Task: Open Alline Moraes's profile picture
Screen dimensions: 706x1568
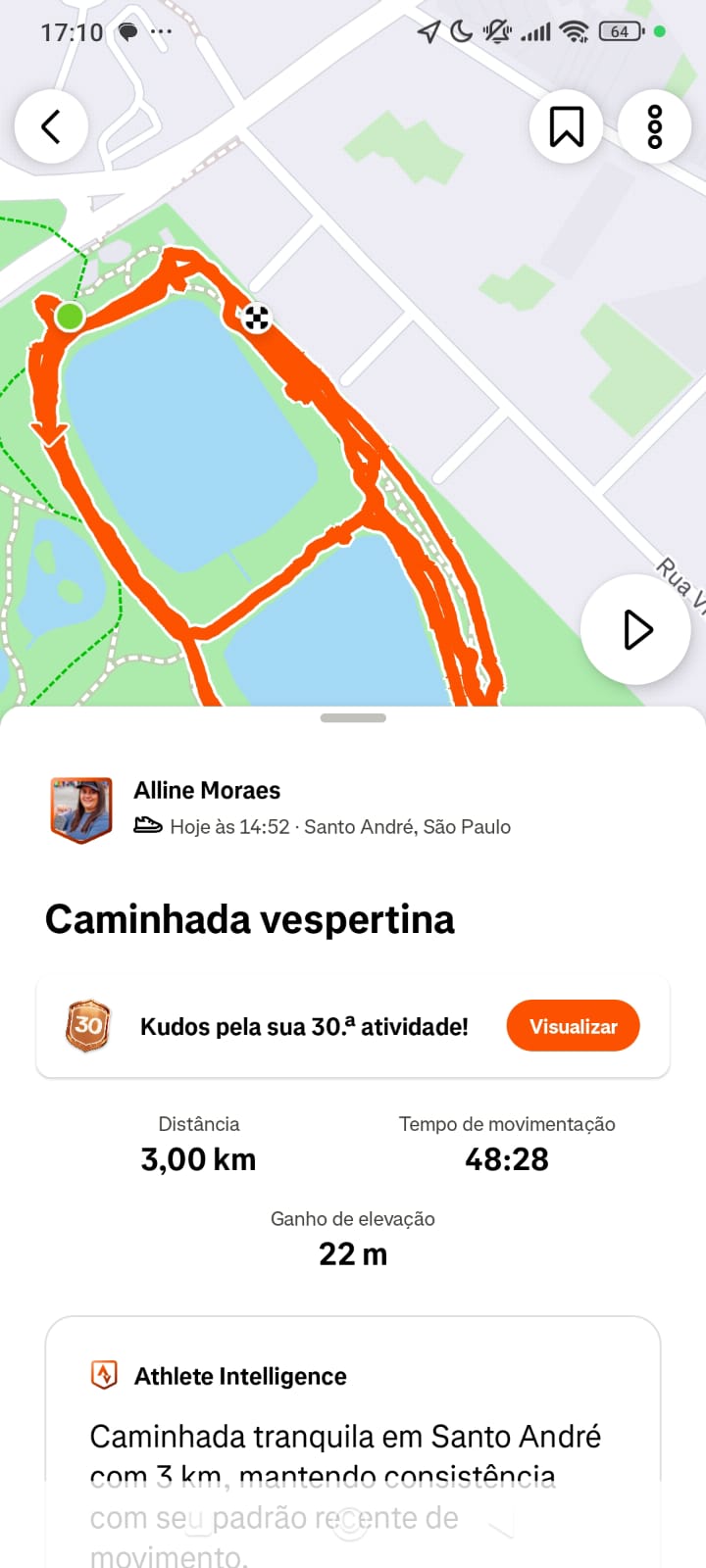Action: (81, 809)
